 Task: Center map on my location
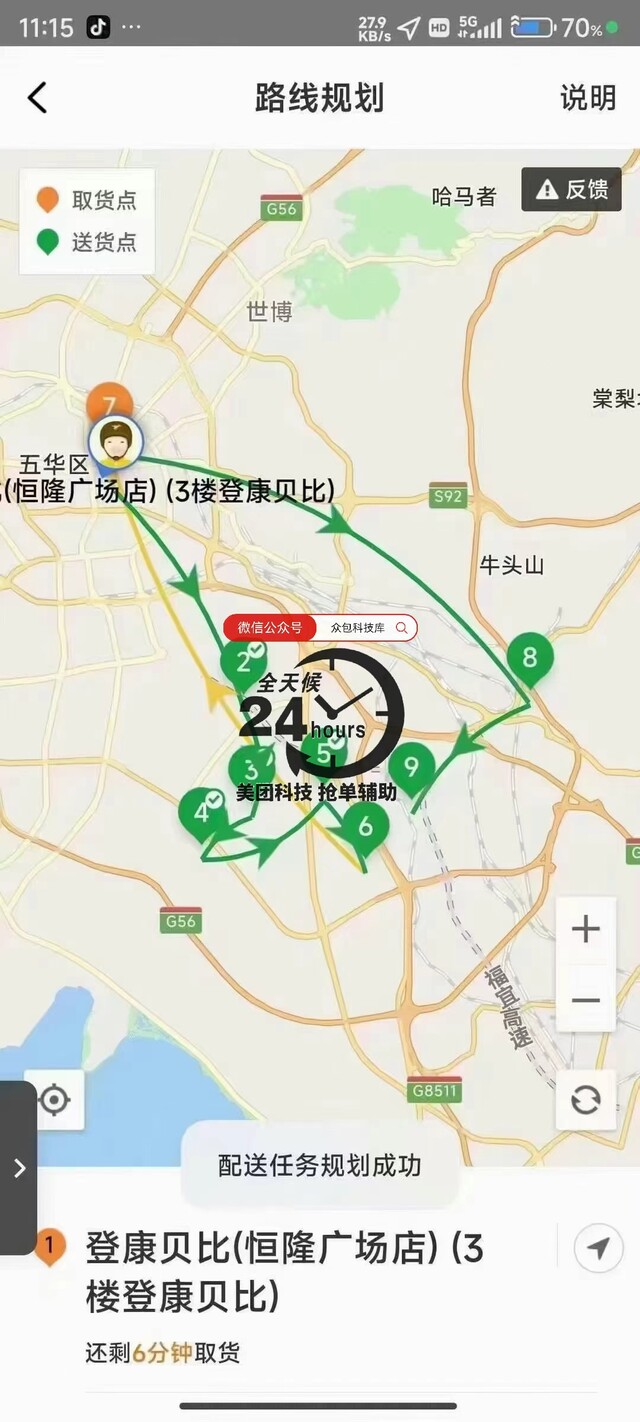click(54, 1100)
